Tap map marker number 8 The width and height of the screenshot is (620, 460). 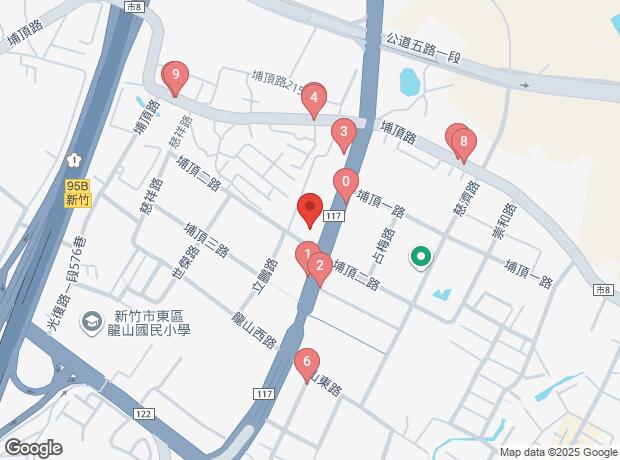[x=463, y=143]
